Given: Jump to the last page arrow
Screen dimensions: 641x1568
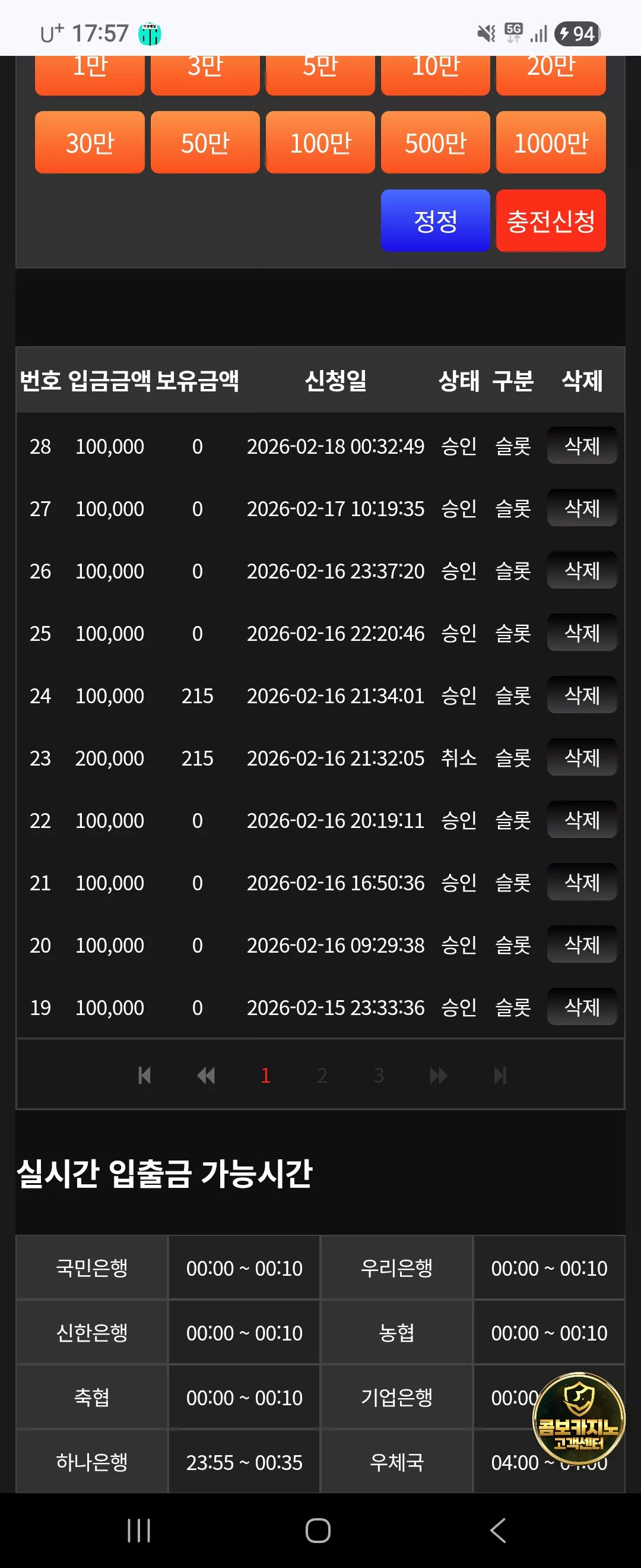Looking at the screenshot, I should [x=500, y=1076].
